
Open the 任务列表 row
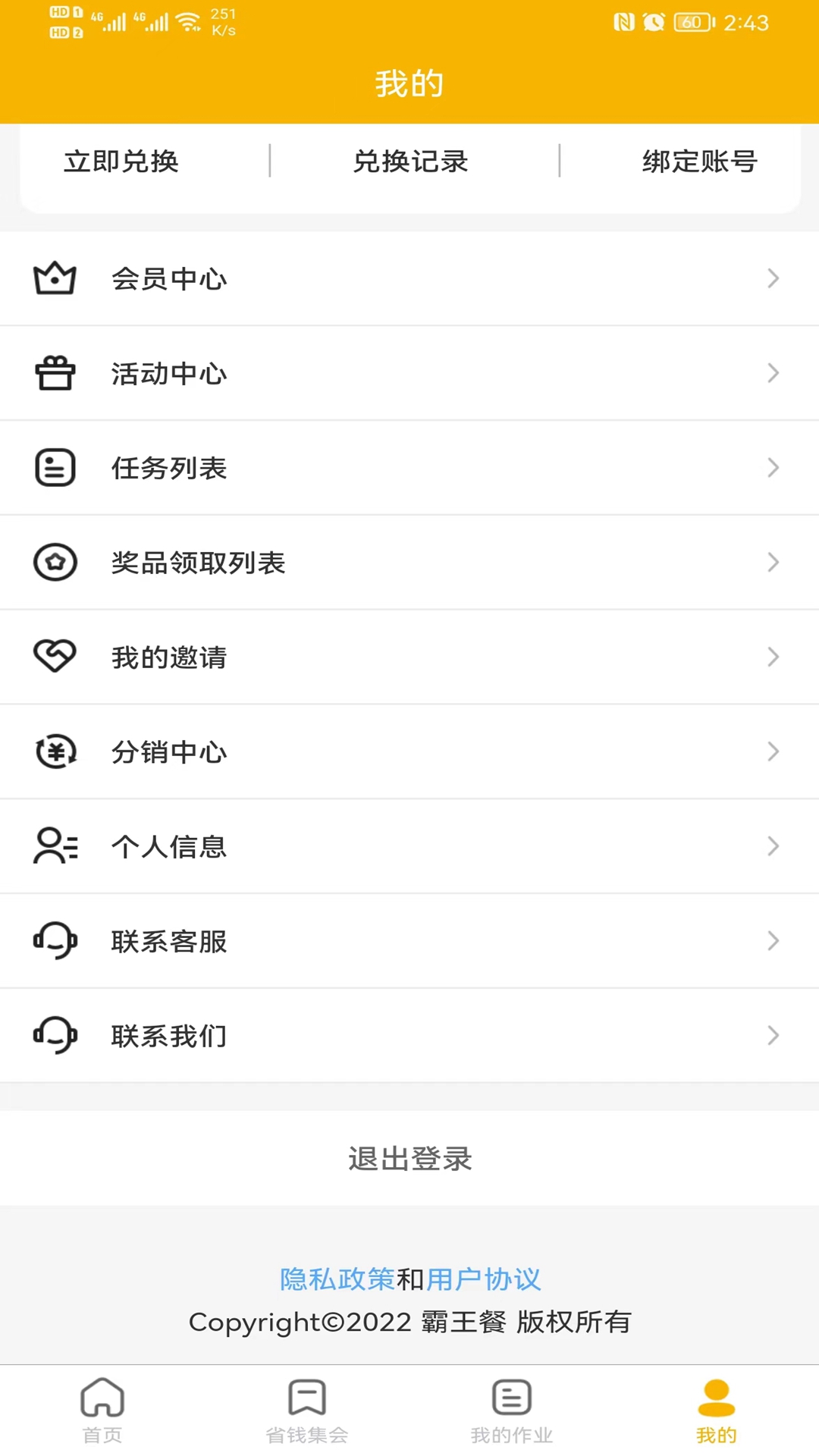point(409,468)
